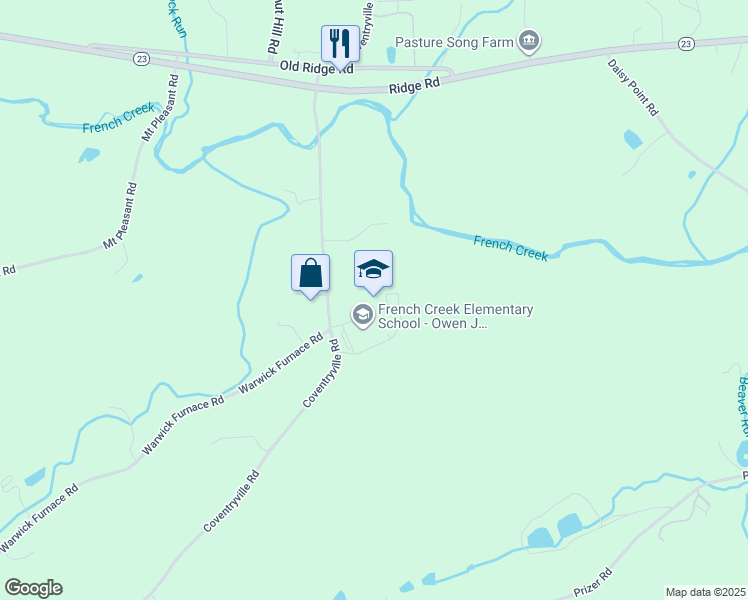The image size is (748, 600).
Task: Open the Google logo link
Action: pyautogui.click(x=33, y=588)
